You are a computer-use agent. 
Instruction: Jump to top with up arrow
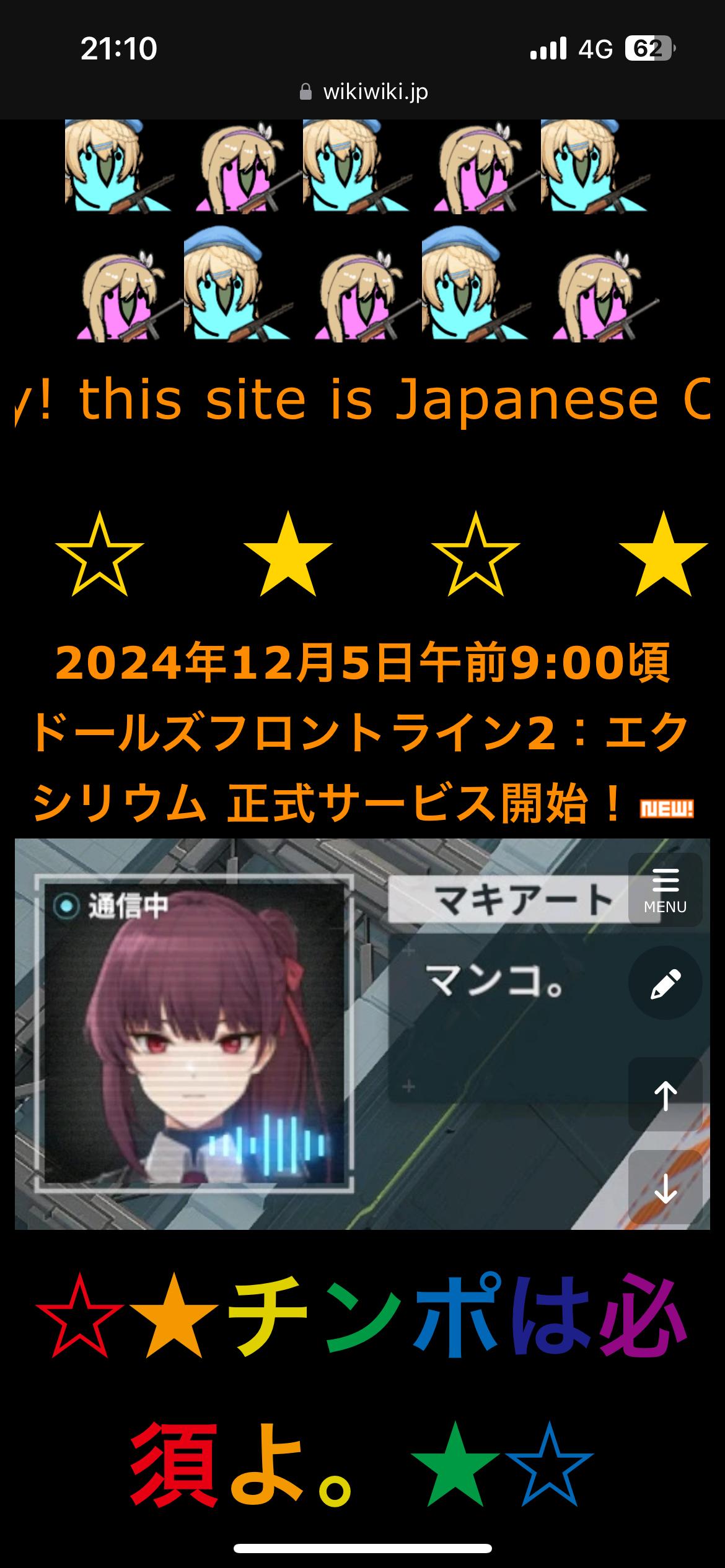[x=665, y=1094]
